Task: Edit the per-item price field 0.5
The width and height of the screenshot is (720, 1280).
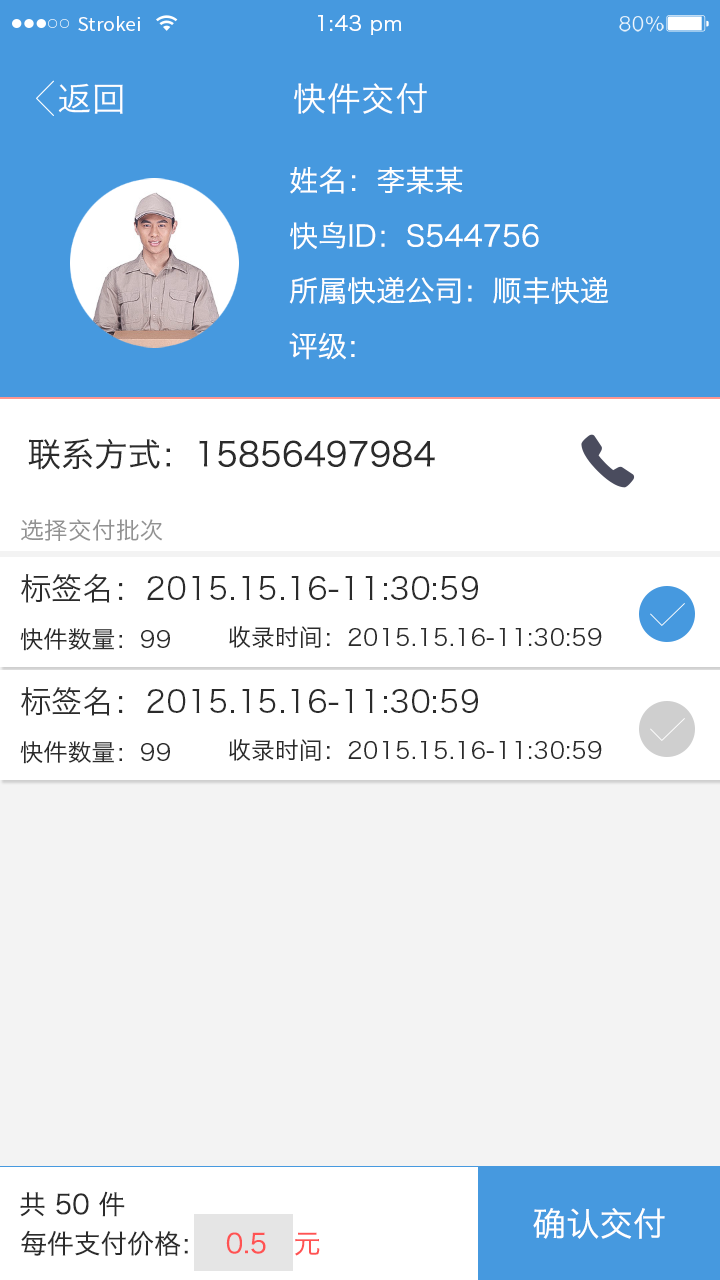Action: (244, 1243)
